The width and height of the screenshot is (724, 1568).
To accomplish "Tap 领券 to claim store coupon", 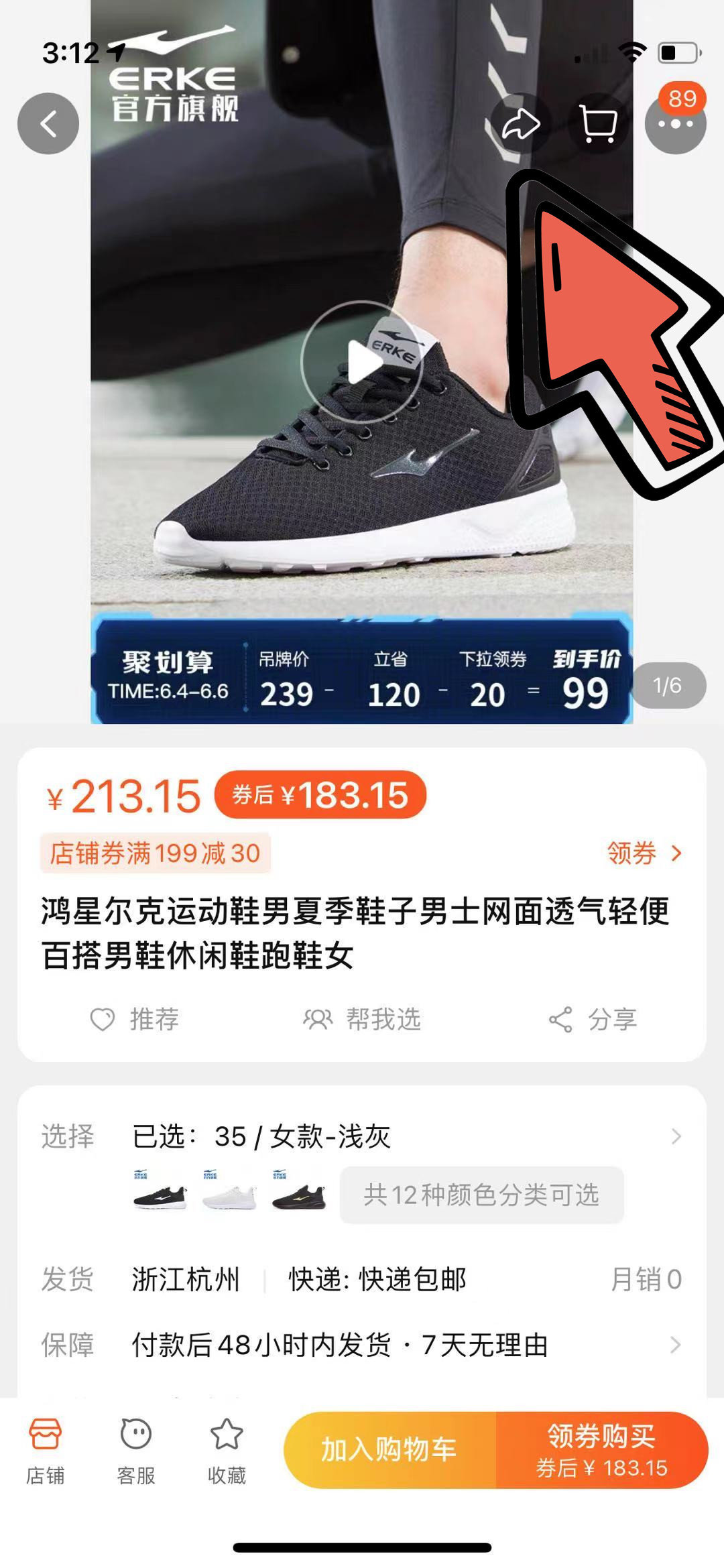I will click(644, 853).
